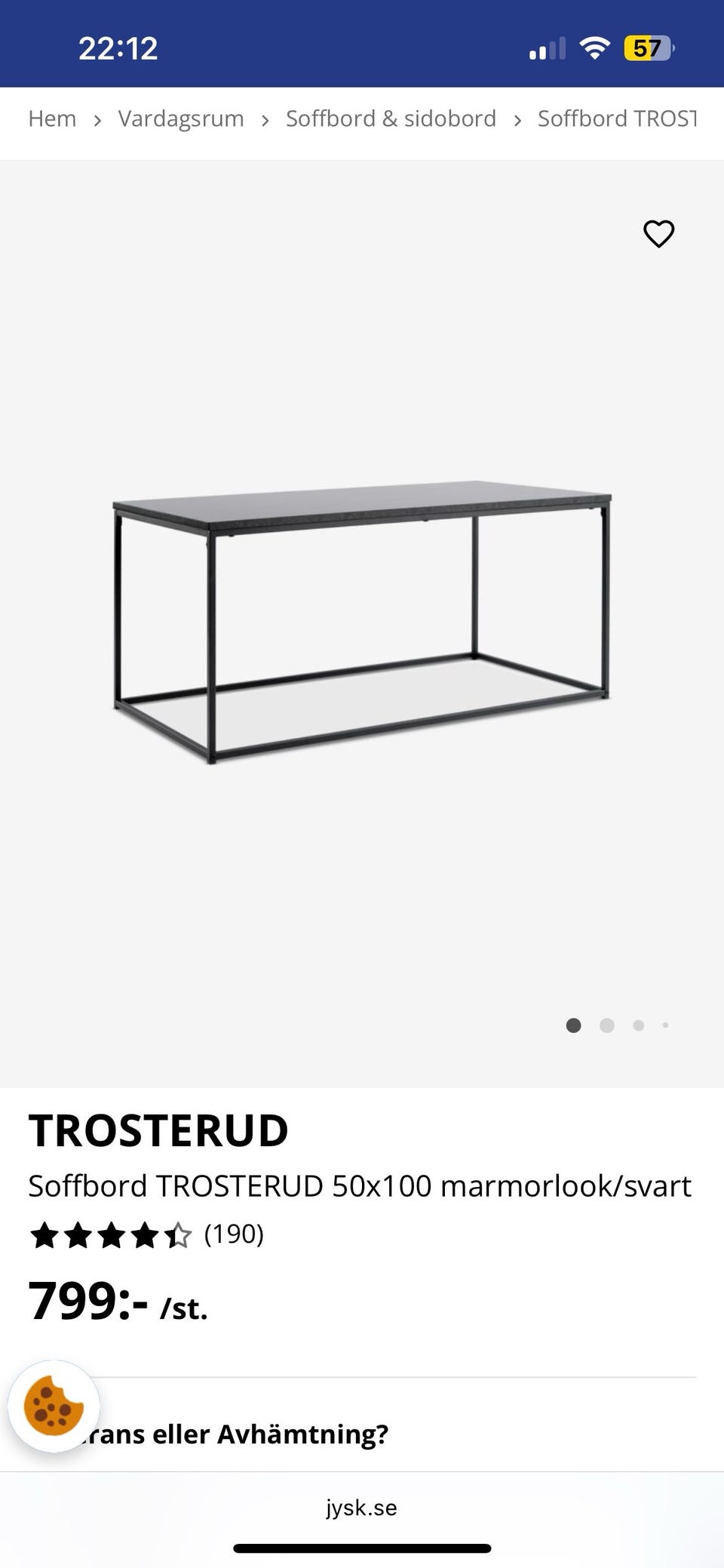Tap the Wi-Fi icon in status bar
The image size is (724, 1568).
(x=595, y=48)
